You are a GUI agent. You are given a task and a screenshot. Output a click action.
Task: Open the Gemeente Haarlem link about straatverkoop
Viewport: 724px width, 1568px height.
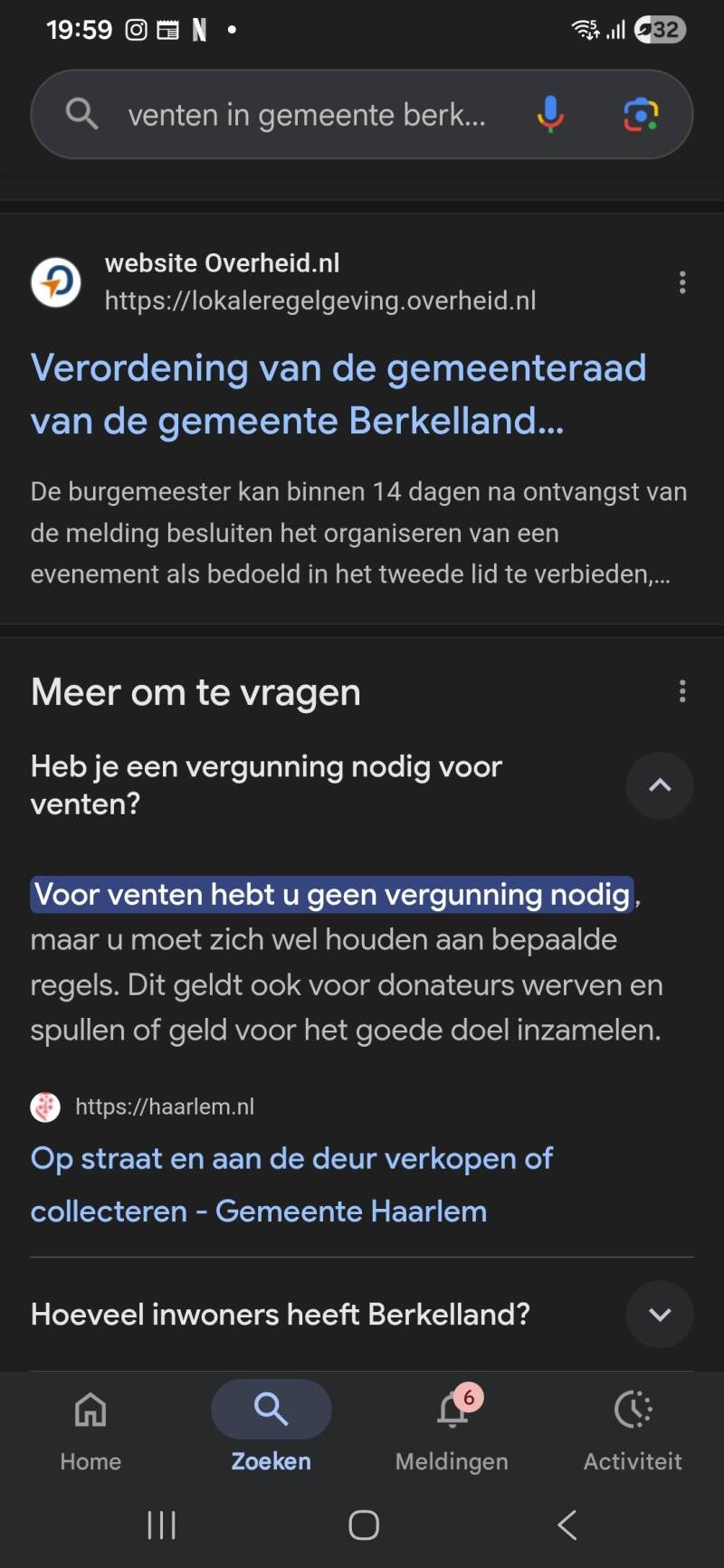click(291, 1183)
